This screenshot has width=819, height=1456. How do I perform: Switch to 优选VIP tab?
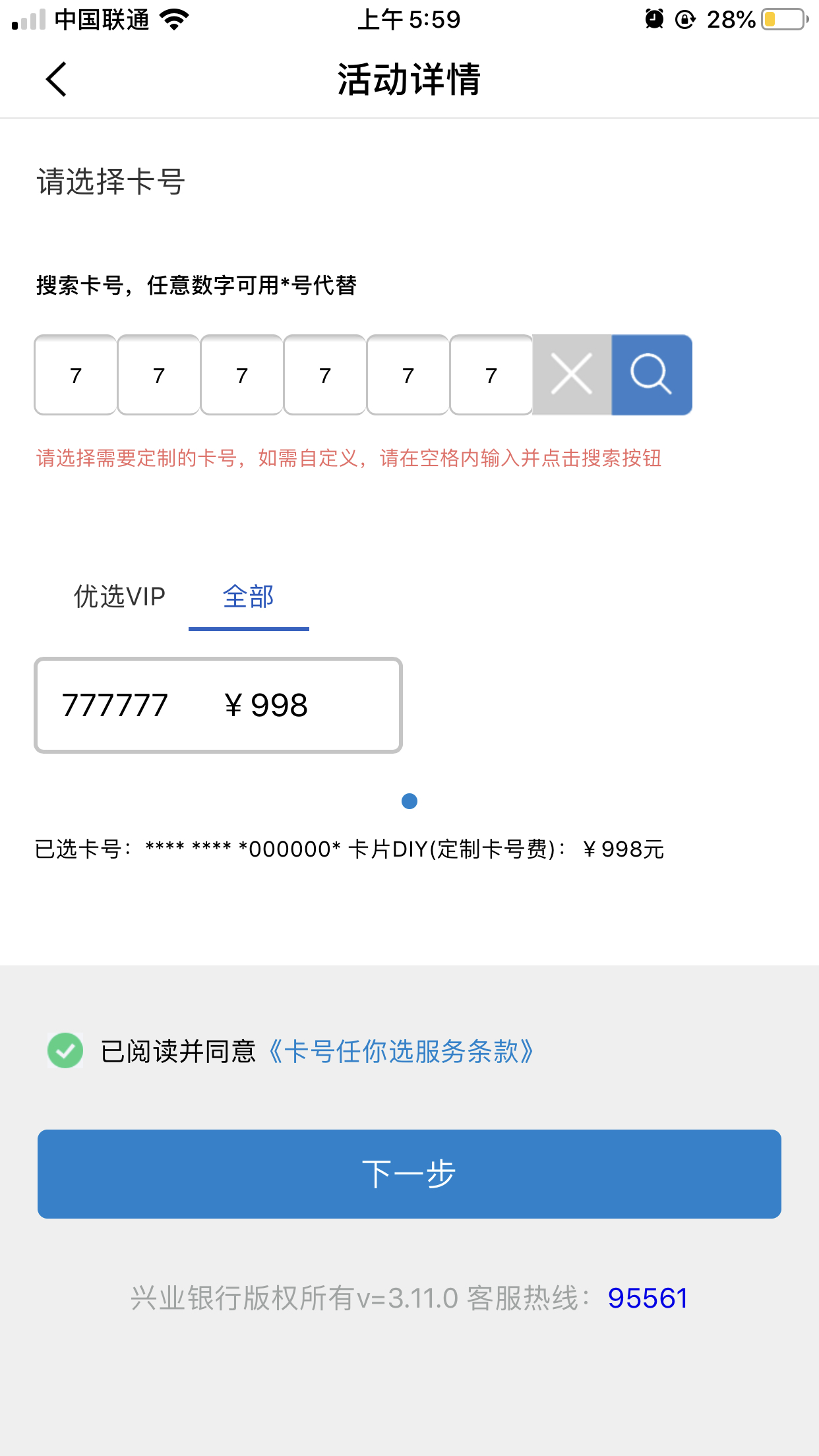click(119, 597)
